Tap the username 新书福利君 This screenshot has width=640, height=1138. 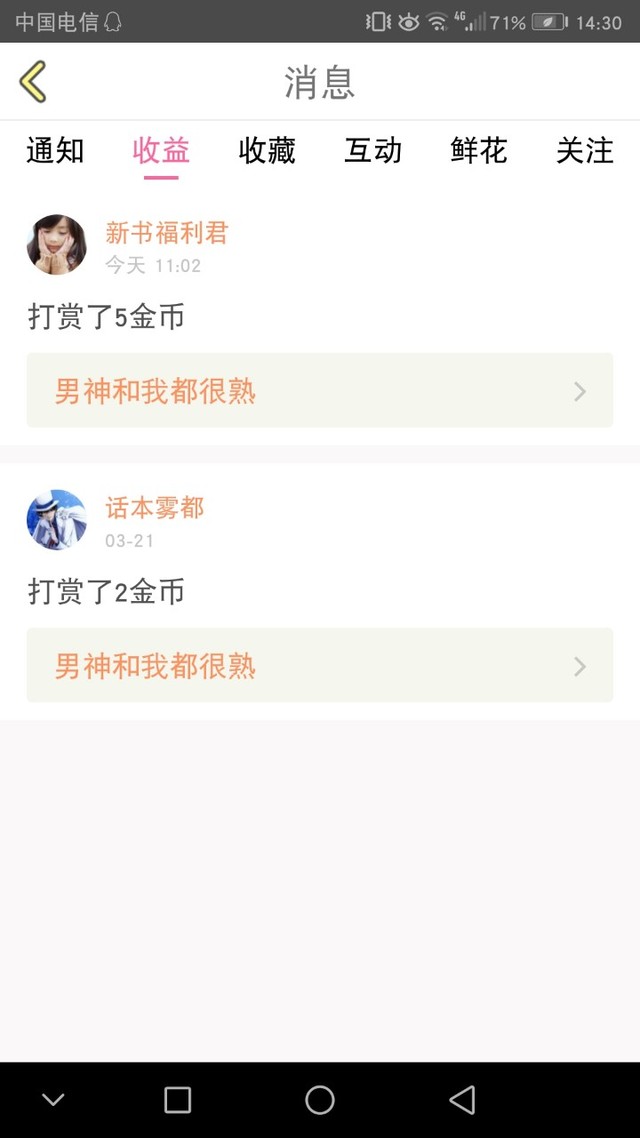[x=167, y=233]
